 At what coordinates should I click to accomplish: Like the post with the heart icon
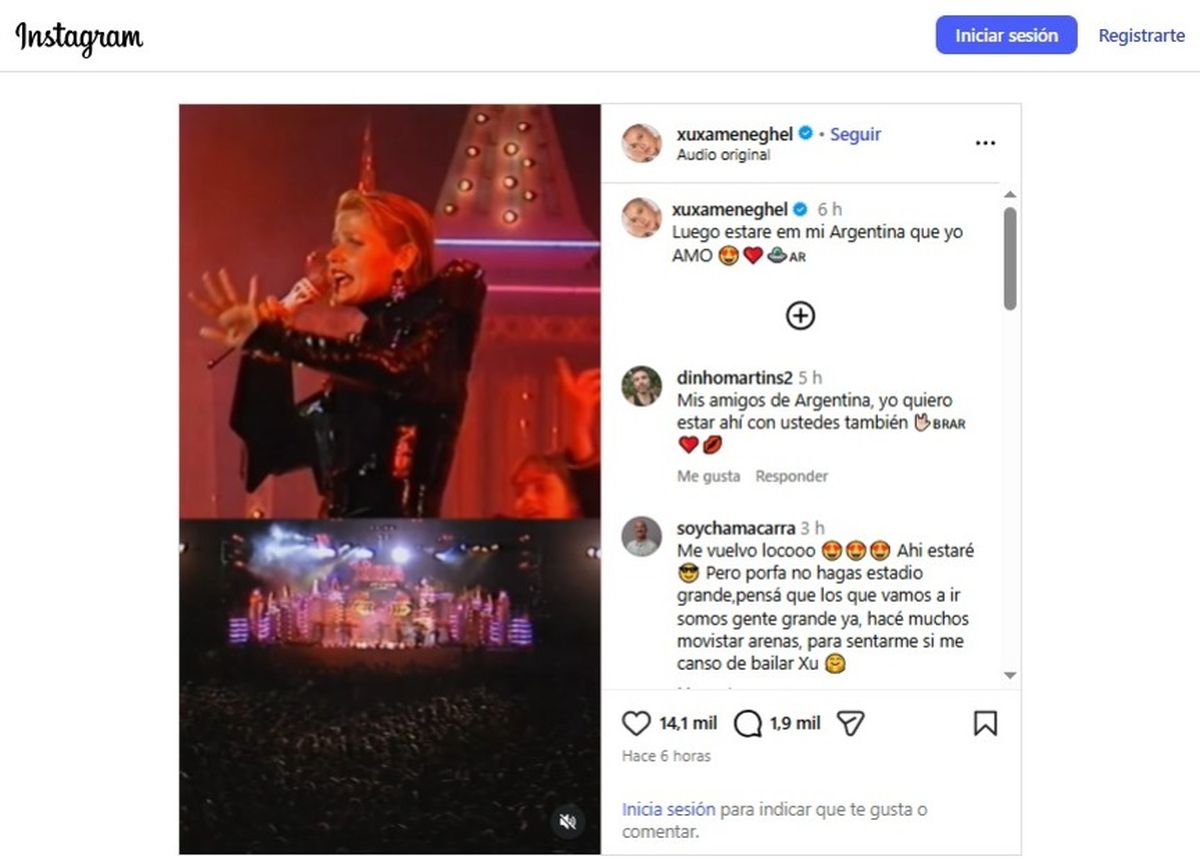tap(636, 723)
